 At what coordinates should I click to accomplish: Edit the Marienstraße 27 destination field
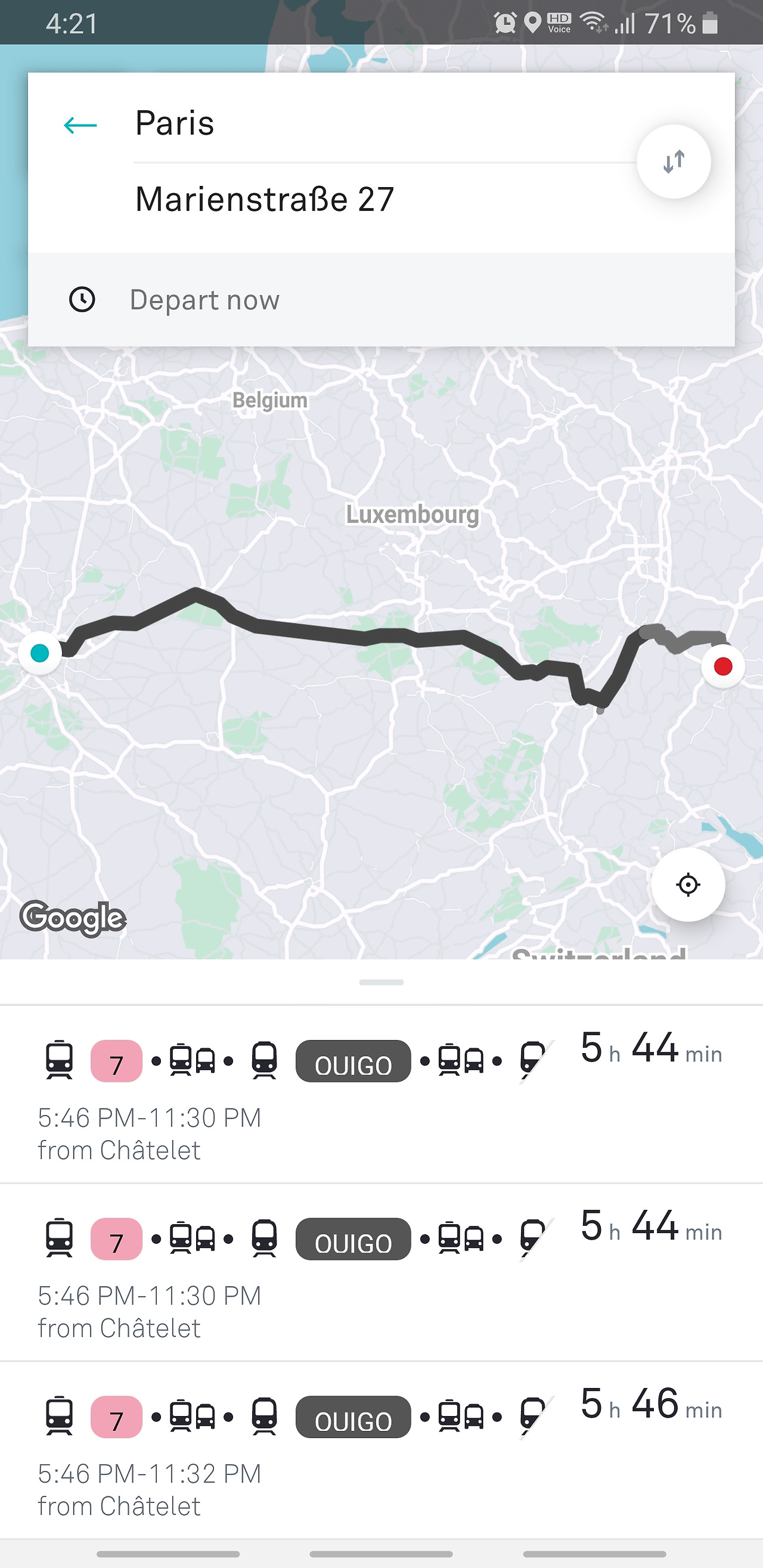point(384,200)
